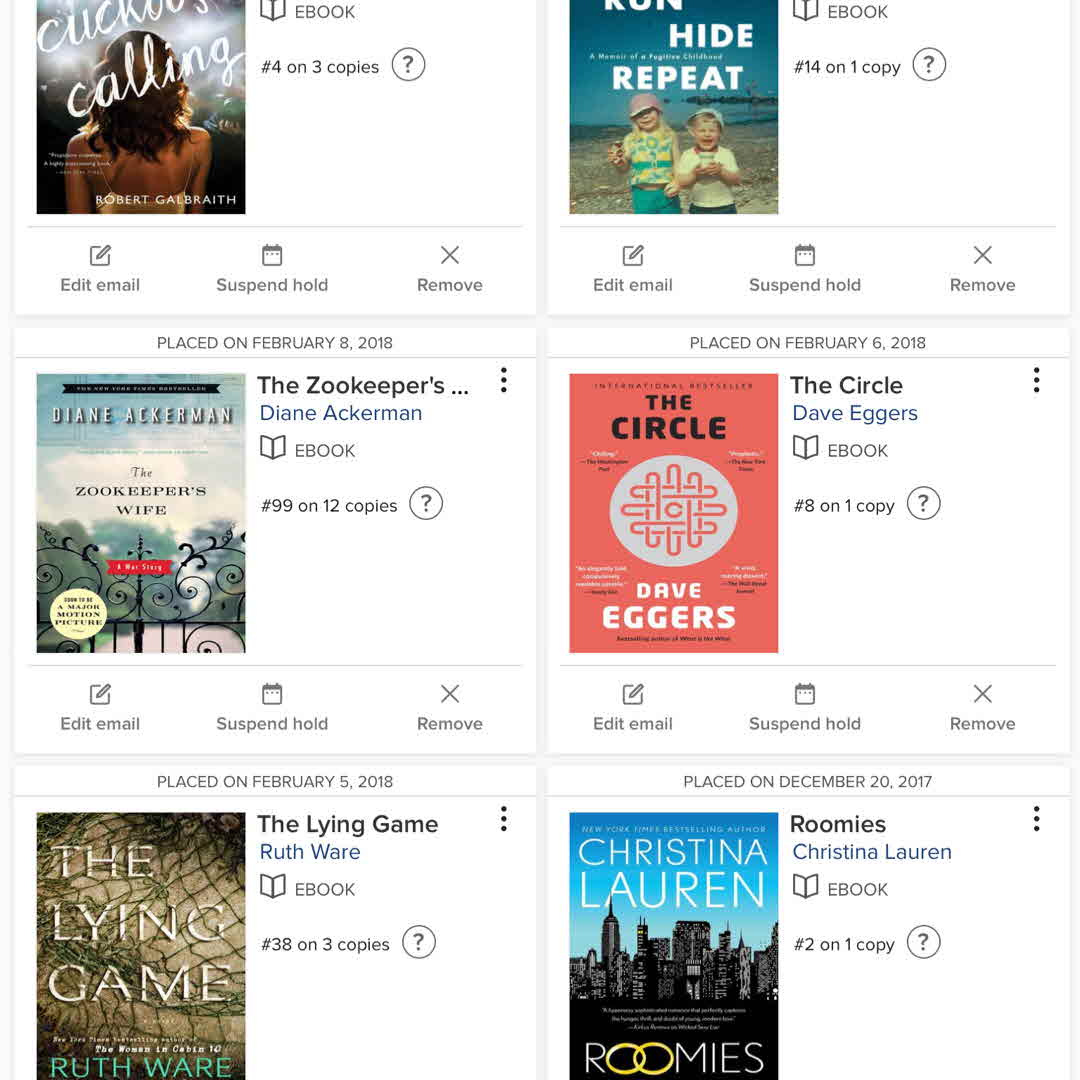1080x1080 pixels.
Task: Edit email for The Zookeeper's Wife hold
Action: pos(100,708)
